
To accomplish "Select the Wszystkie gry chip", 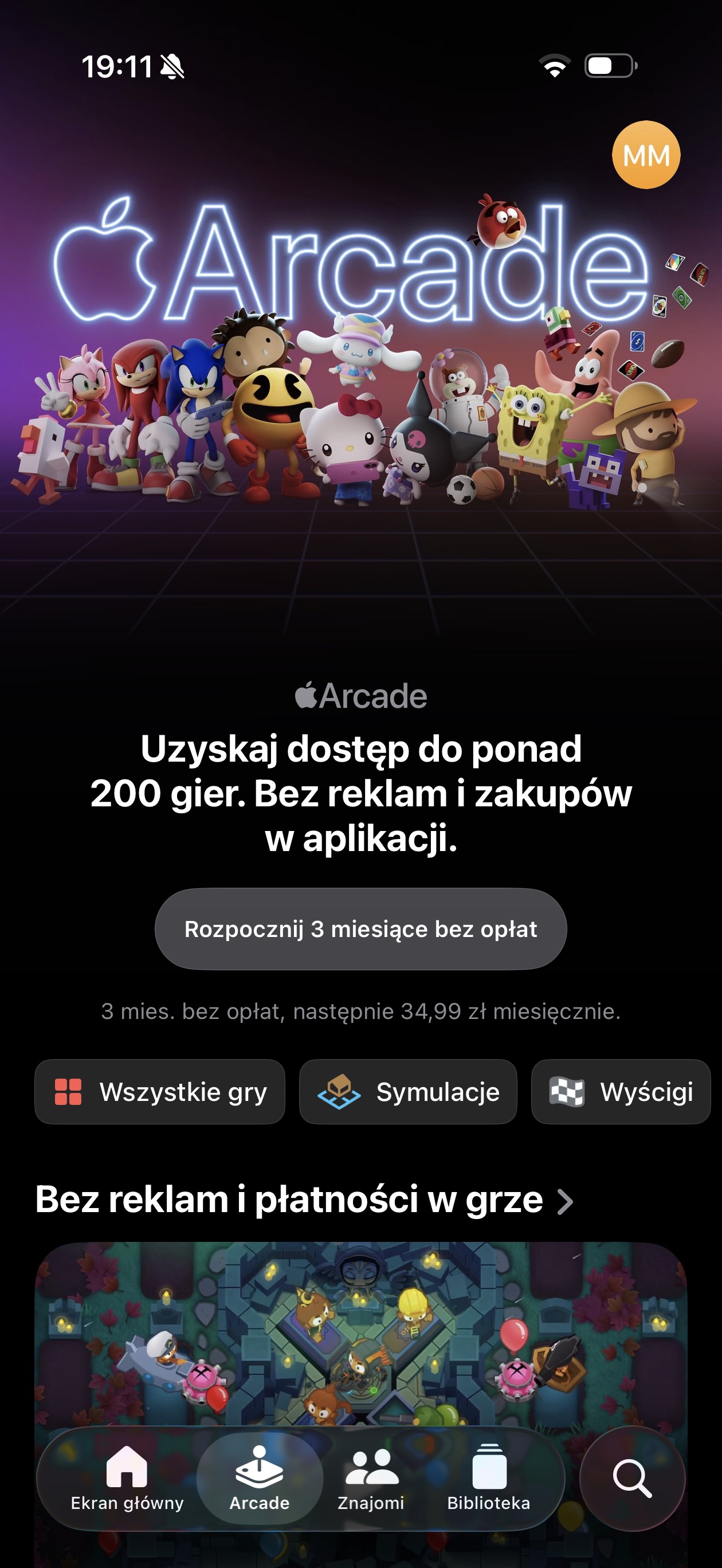I will 159,1092.
